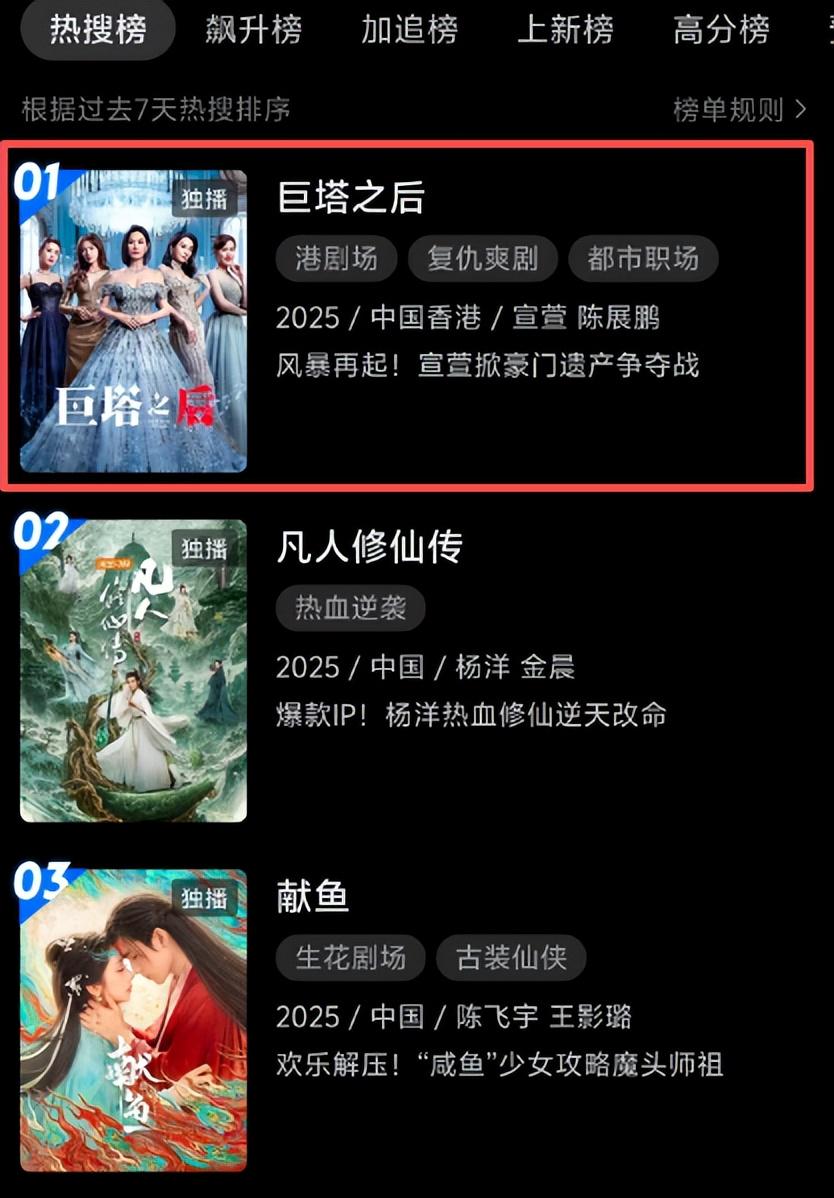Select the 生花剧场 tag chip

(350, 958)
